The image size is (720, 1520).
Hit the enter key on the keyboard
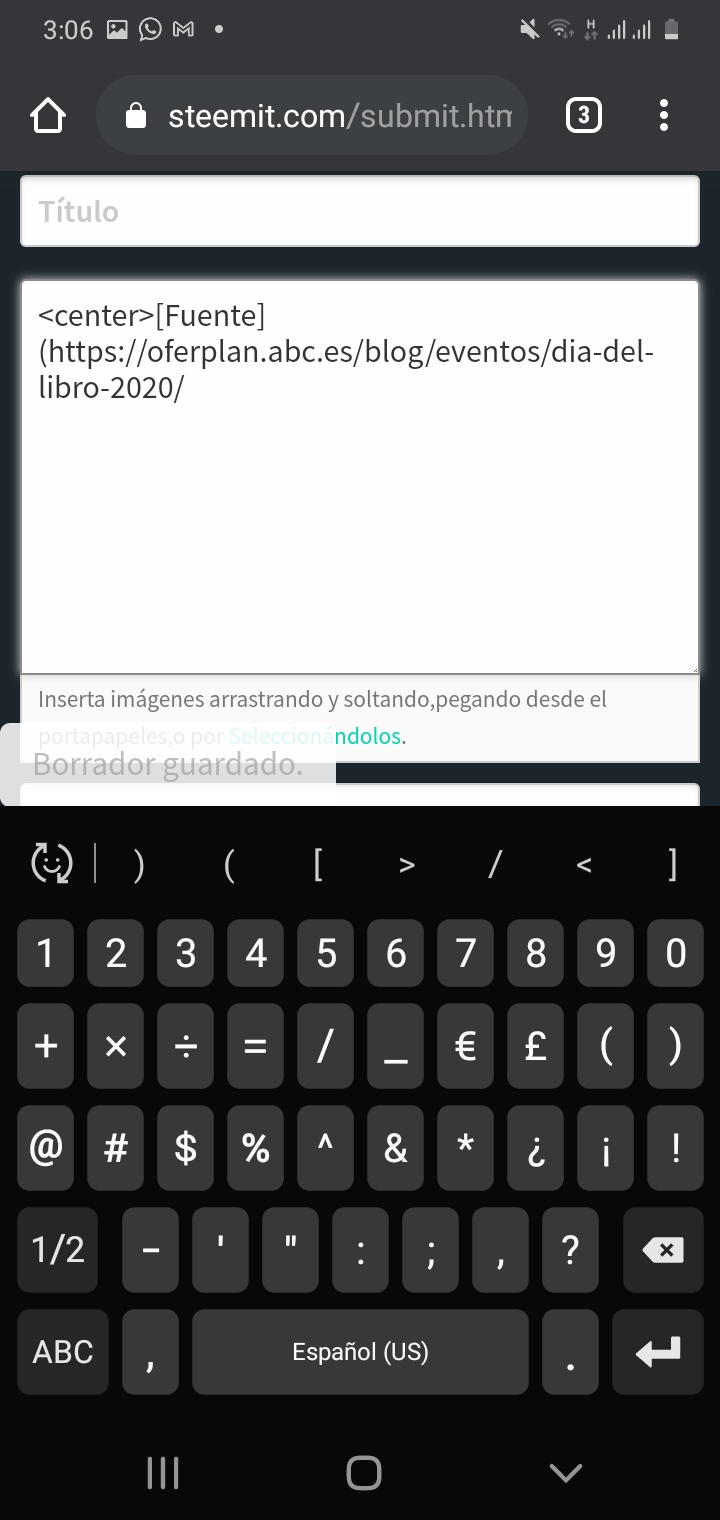click(x=658, y=1352)
